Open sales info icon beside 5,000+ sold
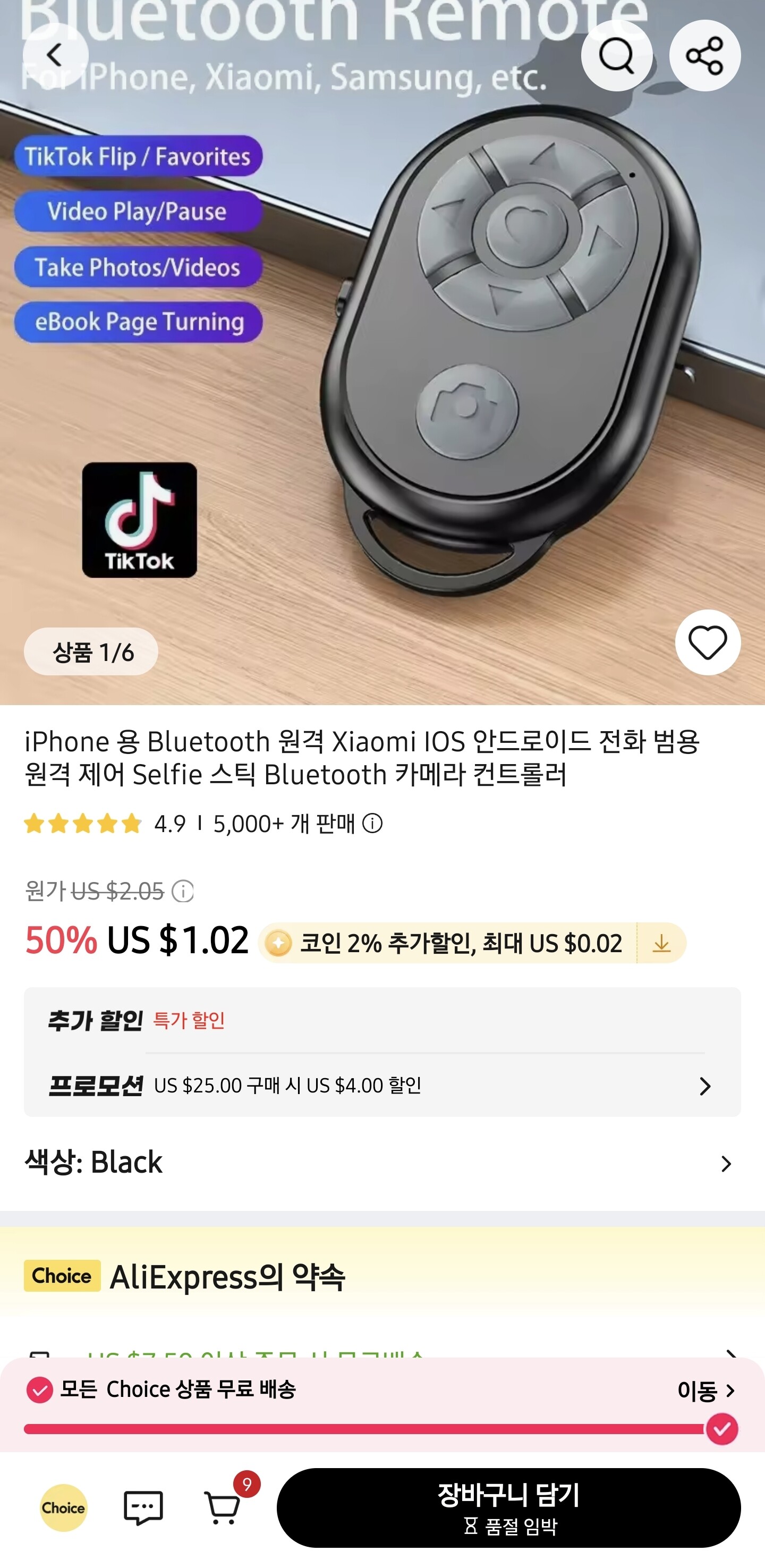This screenshot has height=1568, width=765. click(372, 824)
